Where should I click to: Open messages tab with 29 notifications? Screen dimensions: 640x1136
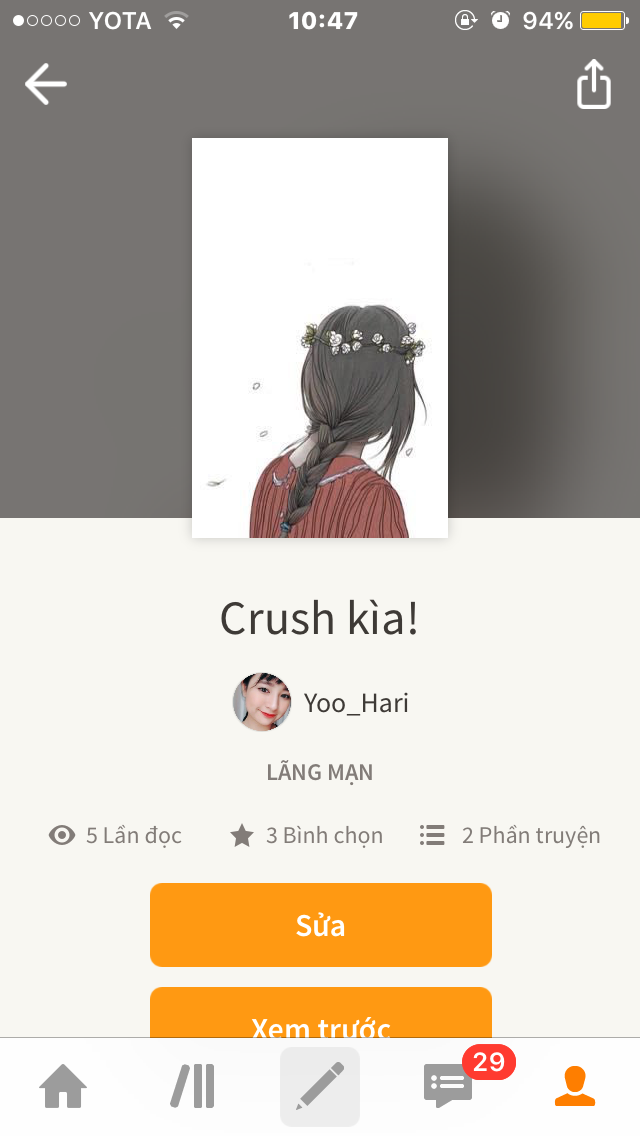[x=448, y=1087]
